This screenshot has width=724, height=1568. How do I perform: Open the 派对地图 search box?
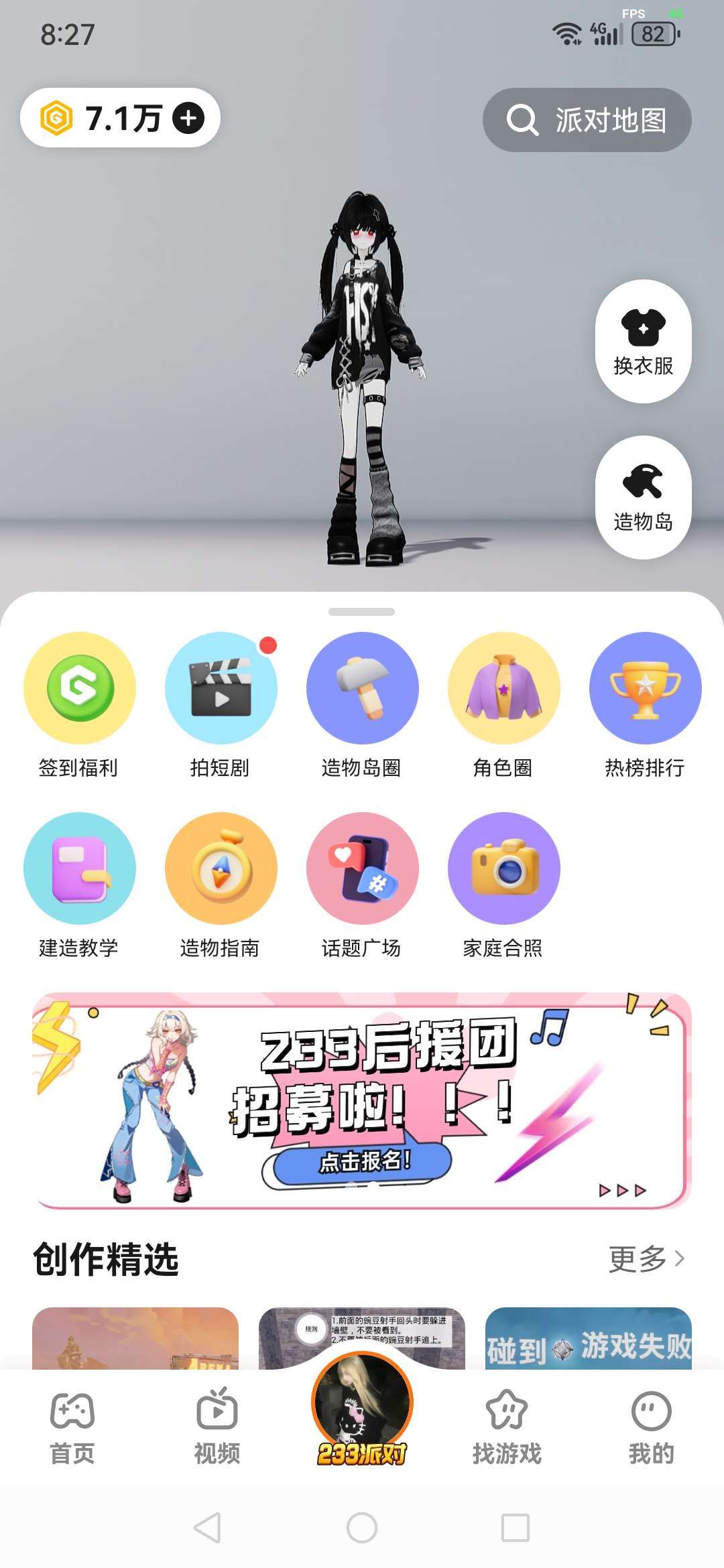(587, 120)
